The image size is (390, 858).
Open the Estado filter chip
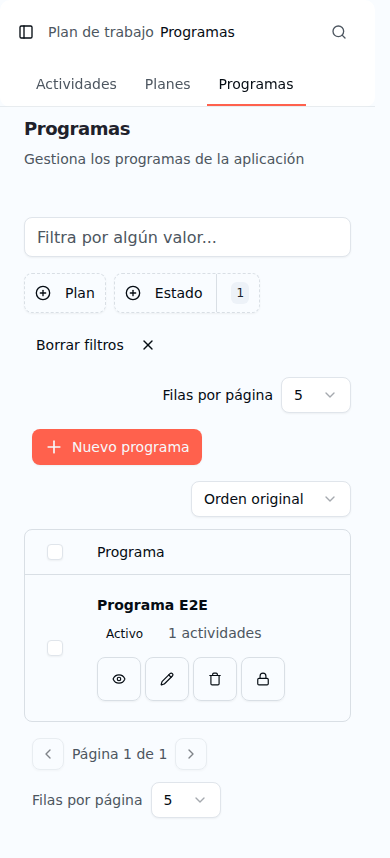[187, 293]
